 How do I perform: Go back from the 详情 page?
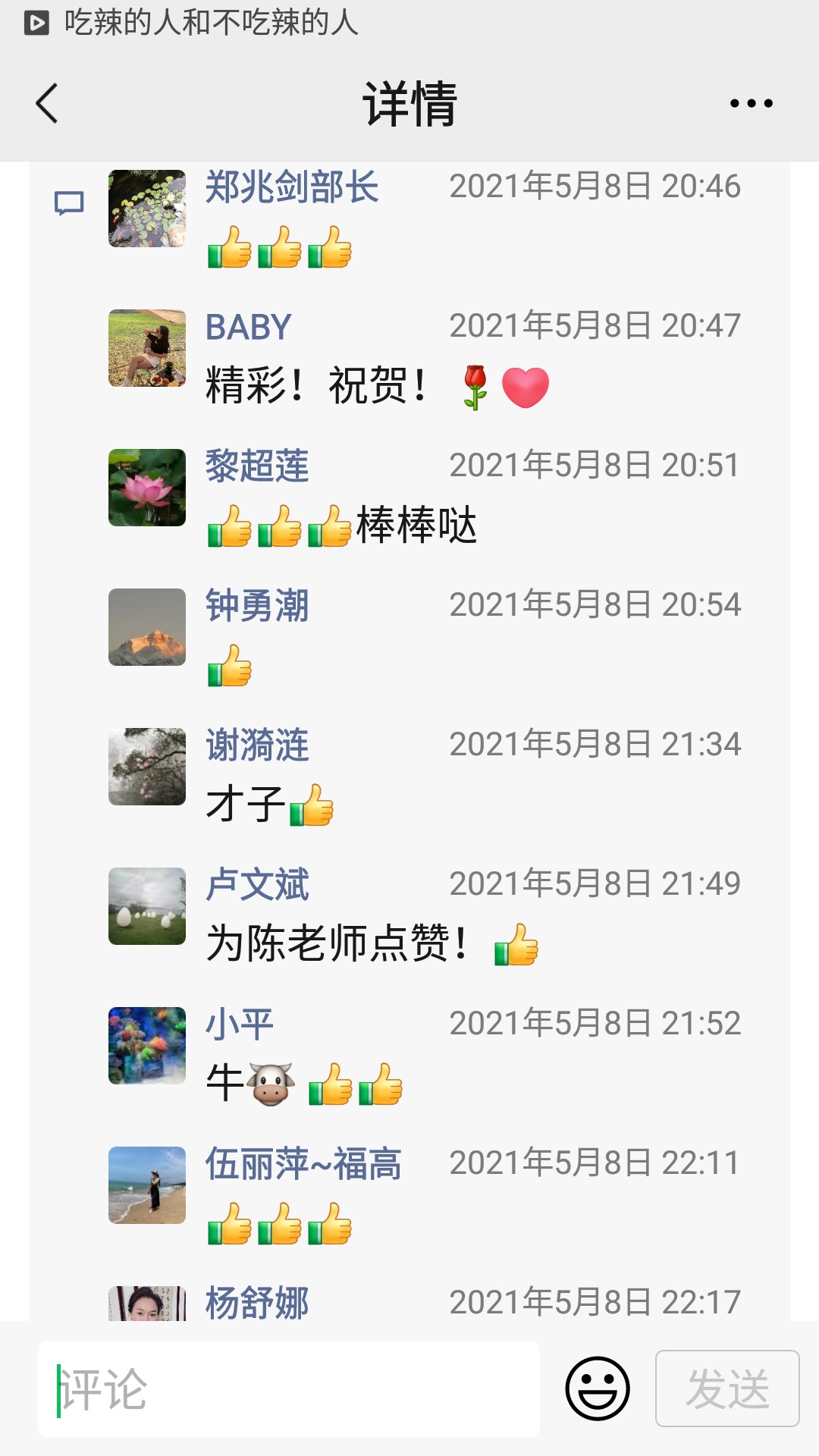pyautogui.click(x=47, y=103)
